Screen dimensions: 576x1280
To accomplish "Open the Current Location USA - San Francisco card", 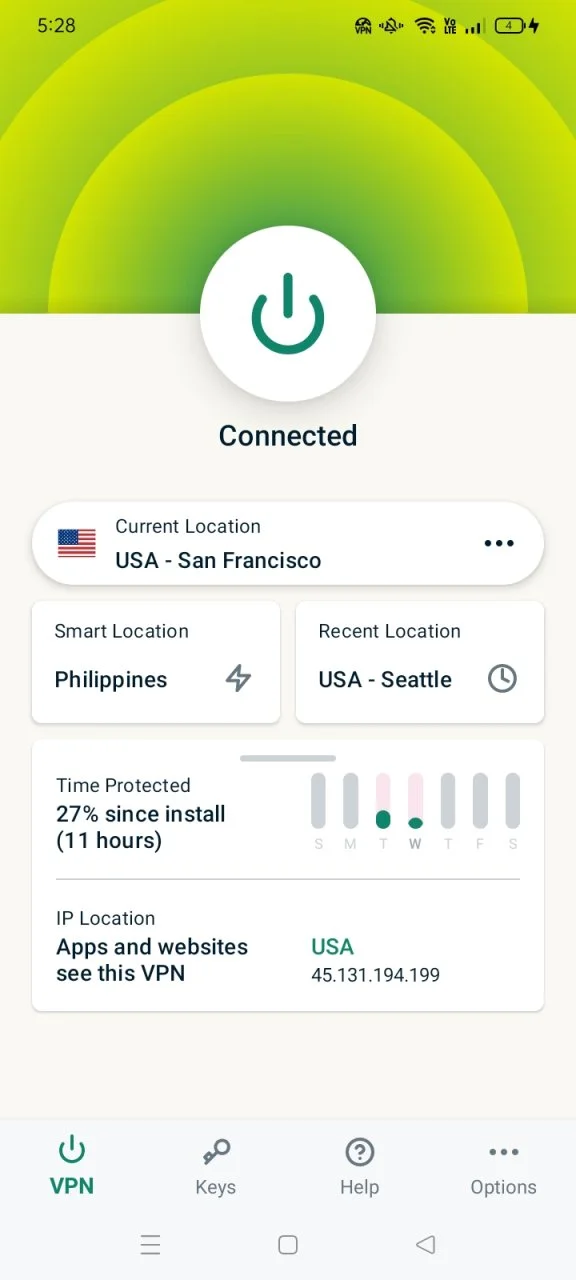I will [x=288, y=544].
